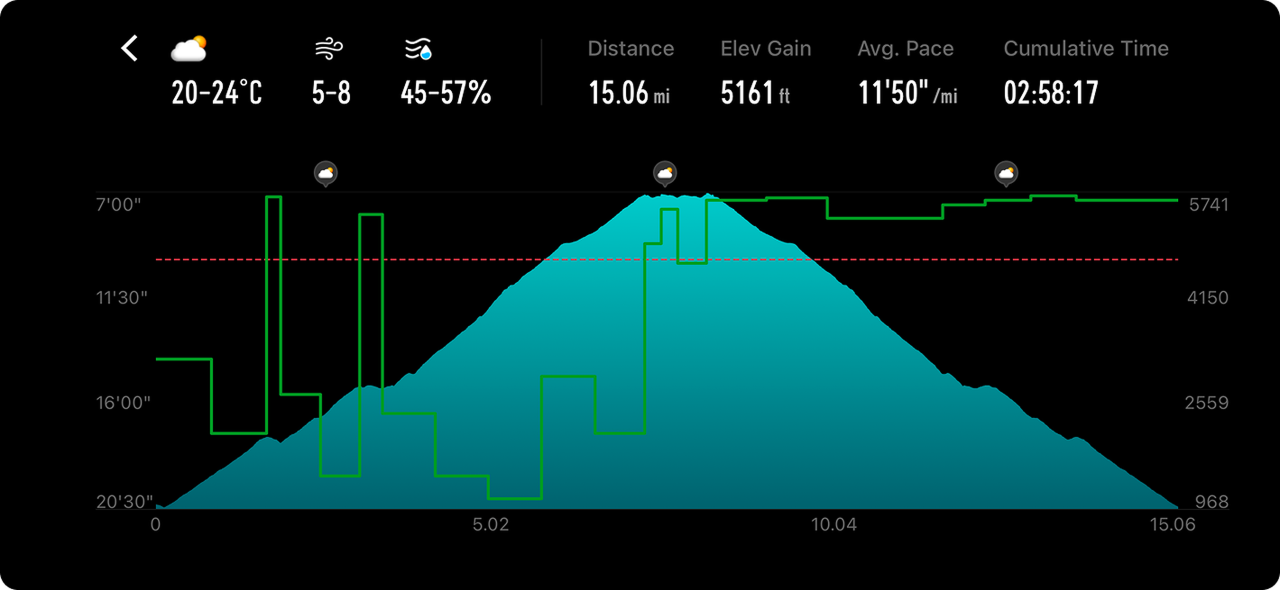Go back using the top-left arrow
This screenshot has height=590, width=1280.
tap(129, 48)
